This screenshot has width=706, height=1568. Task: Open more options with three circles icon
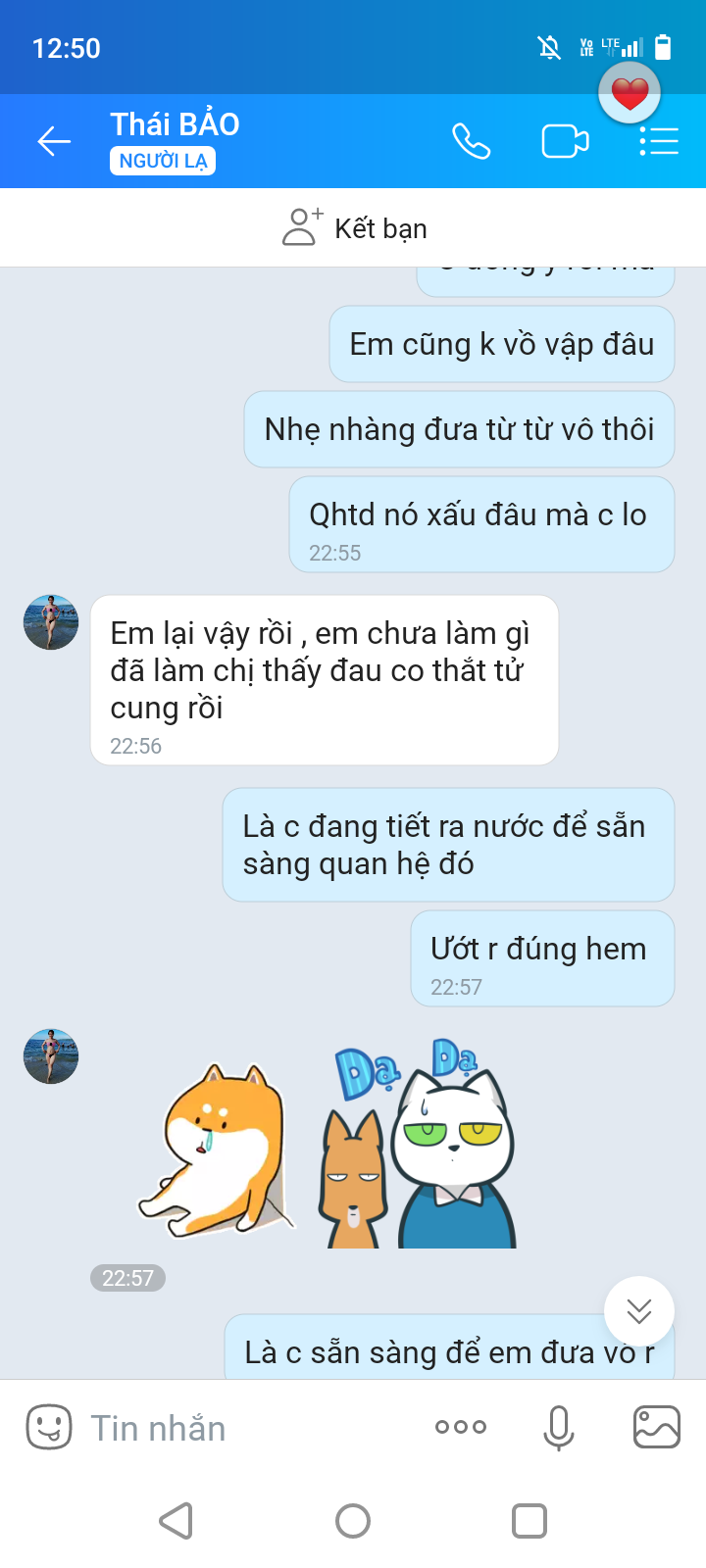click(461, 1427)
